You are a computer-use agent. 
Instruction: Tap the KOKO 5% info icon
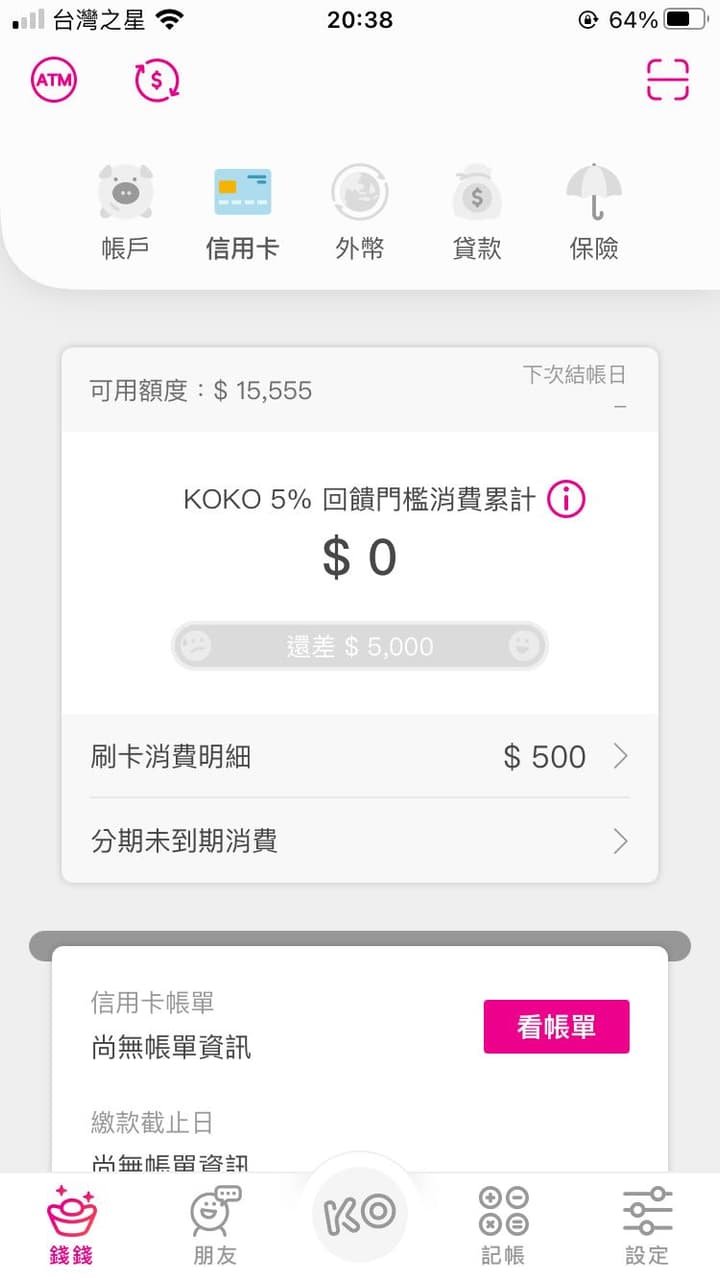pos(566,498)
